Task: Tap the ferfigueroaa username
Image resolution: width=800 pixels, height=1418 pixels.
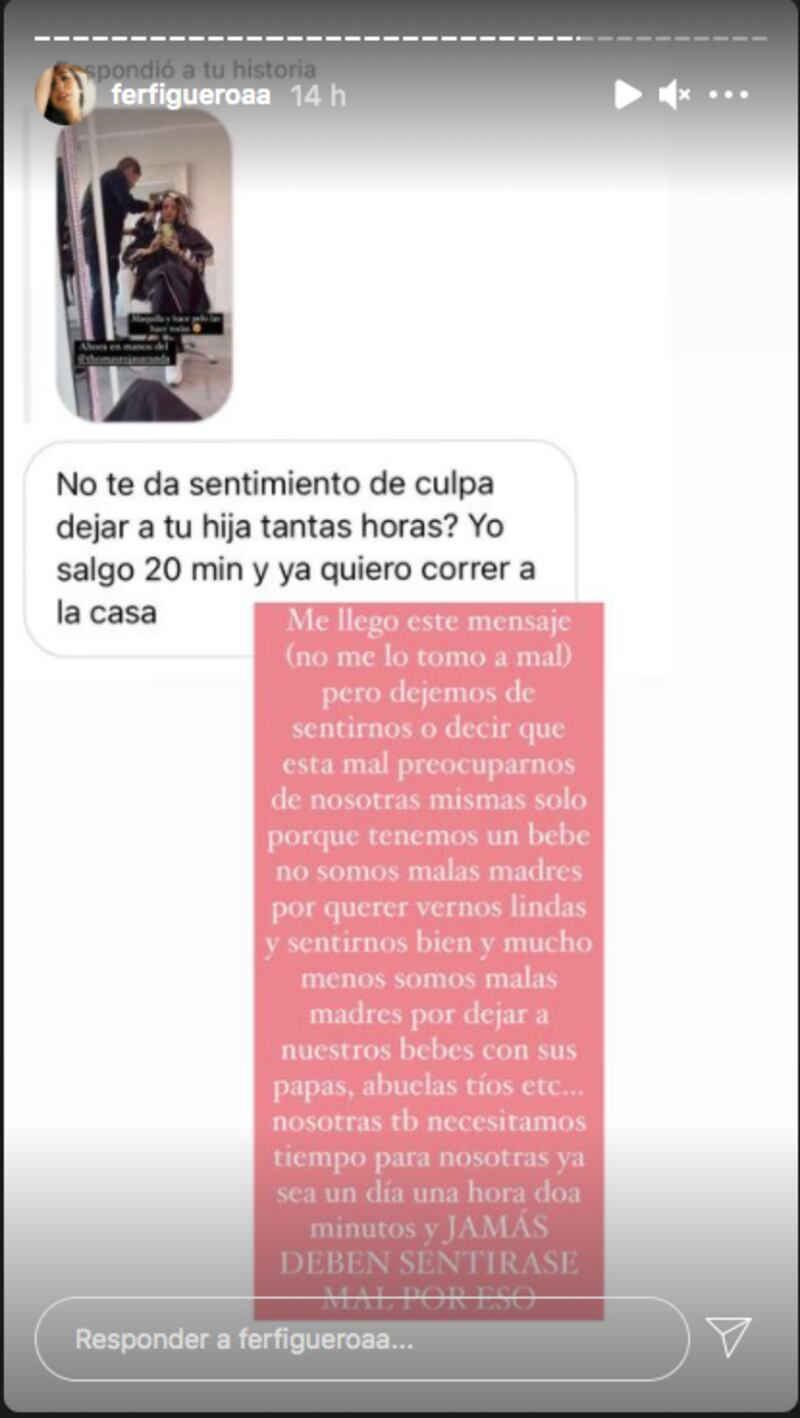Action: pyautogui.click(x=191, y=96)
